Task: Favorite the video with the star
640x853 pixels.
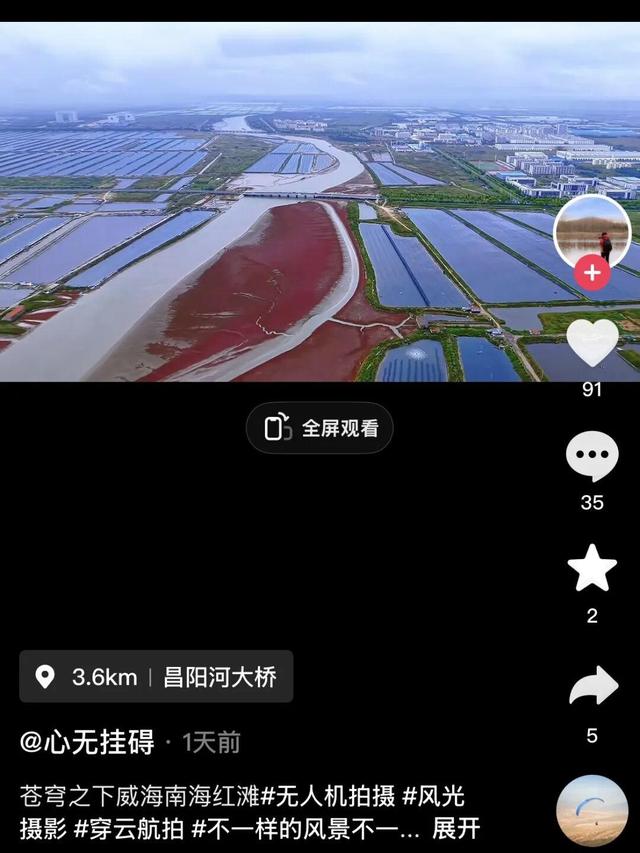Action: pos(592,569)
